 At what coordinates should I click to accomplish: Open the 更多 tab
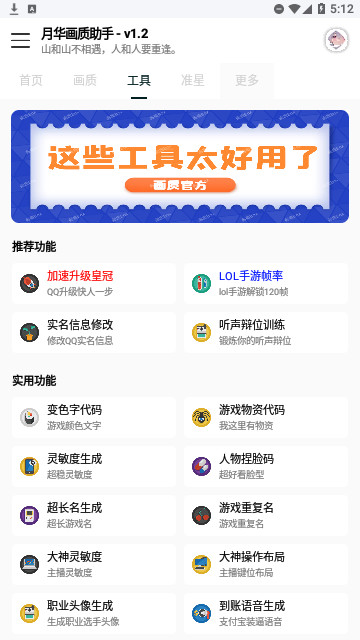(x=247, y=80)
